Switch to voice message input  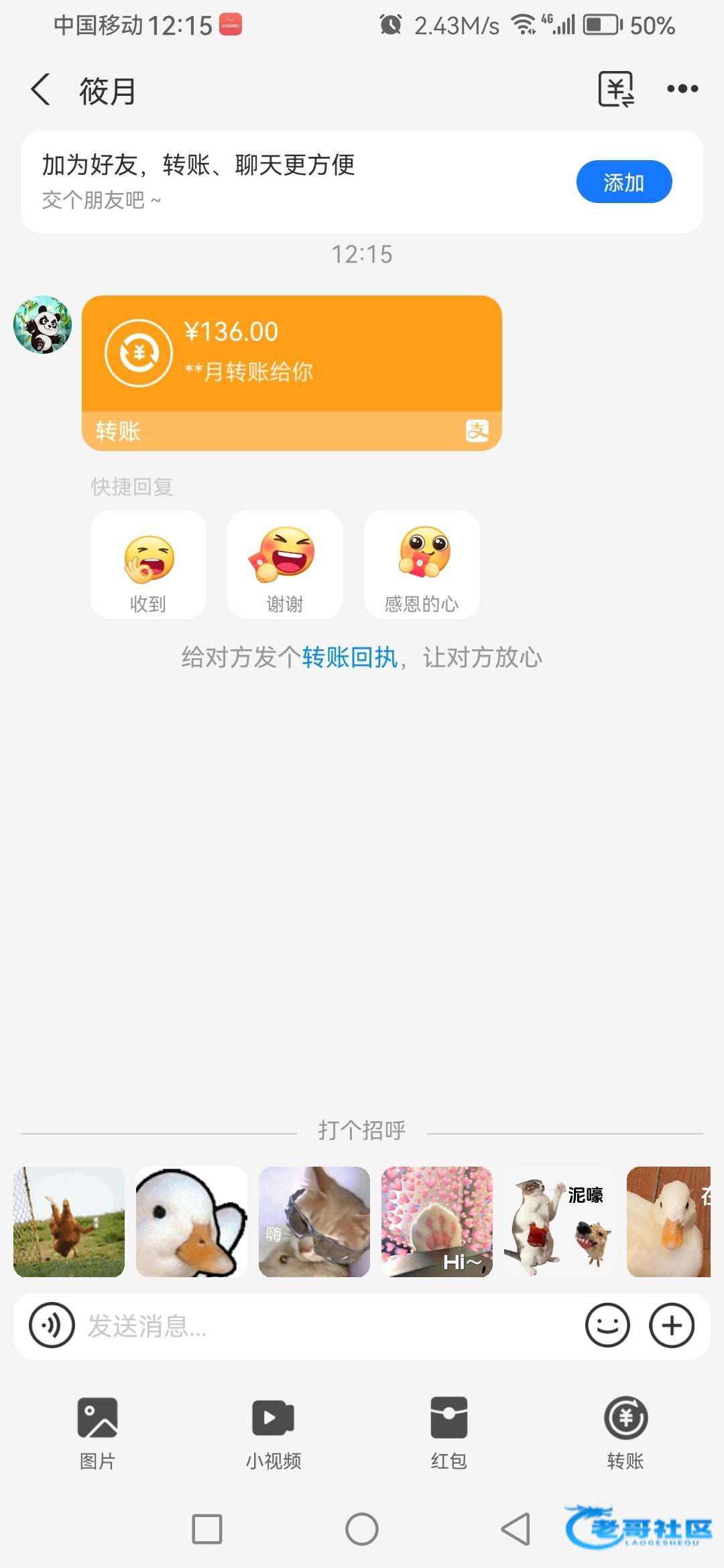click(x=52, y=1325)
